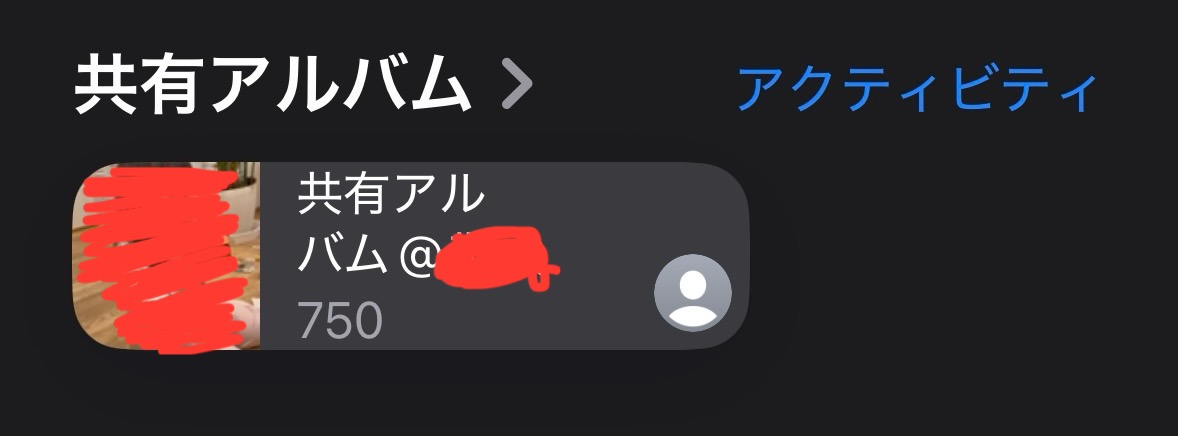Image resolution: width=1178 pixels, height=436 pixels.
Task: Open the shared album card with 750 items
Action: pyautogui.click(x=410, y=256)
